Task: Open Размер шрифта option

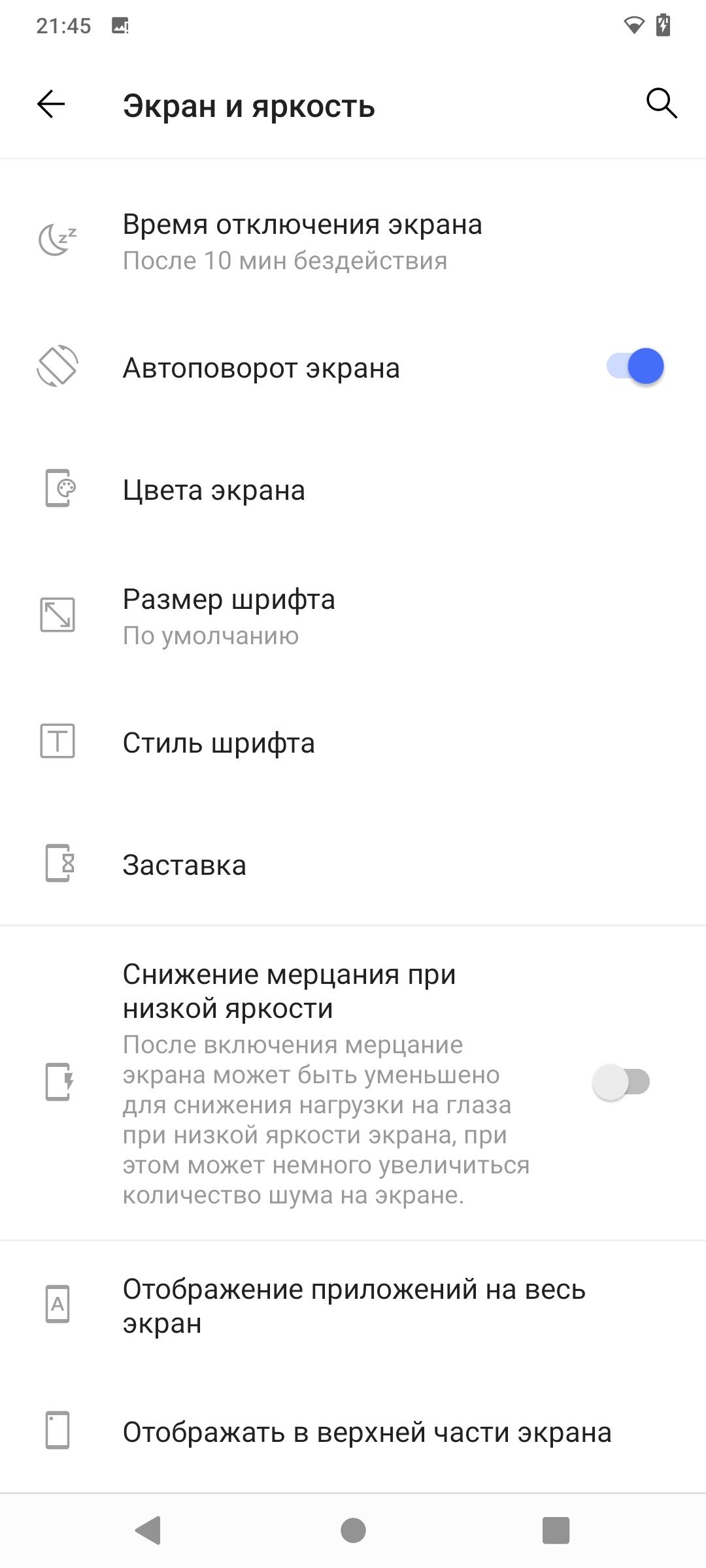Action: tap(229, 616)
